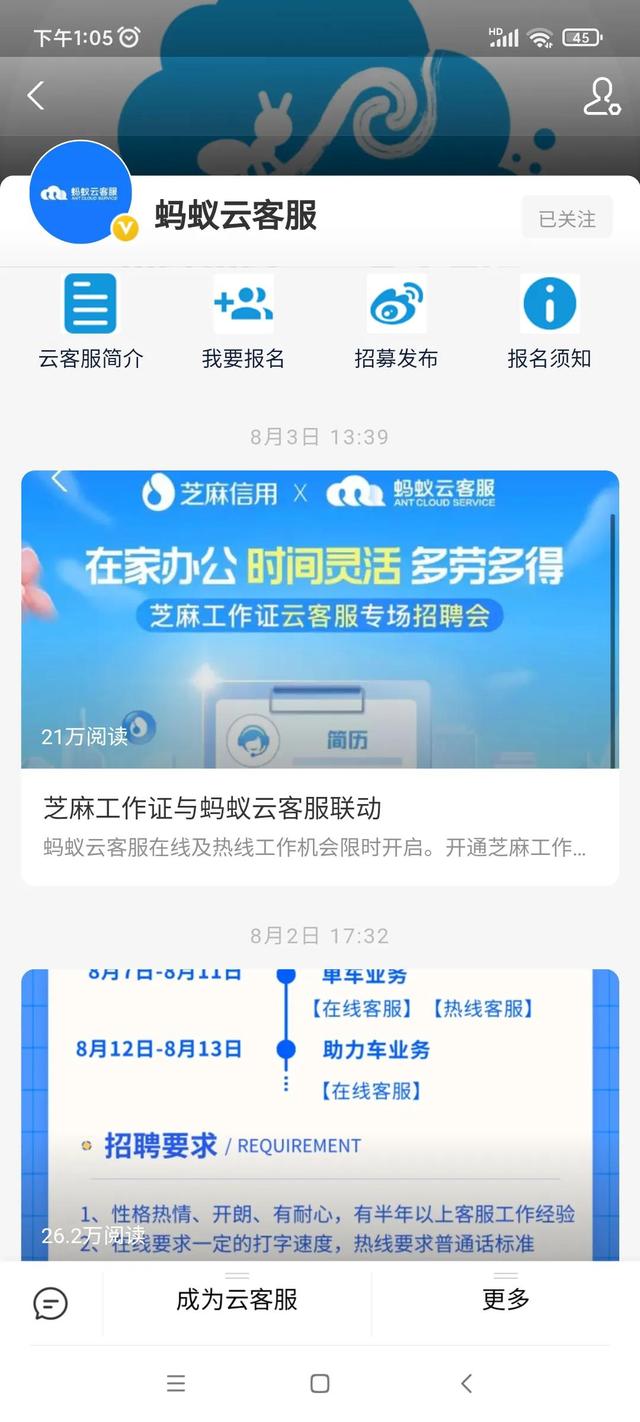Open the system recent apps view
Screen dimensions: 640x1422
[176, 1384]
